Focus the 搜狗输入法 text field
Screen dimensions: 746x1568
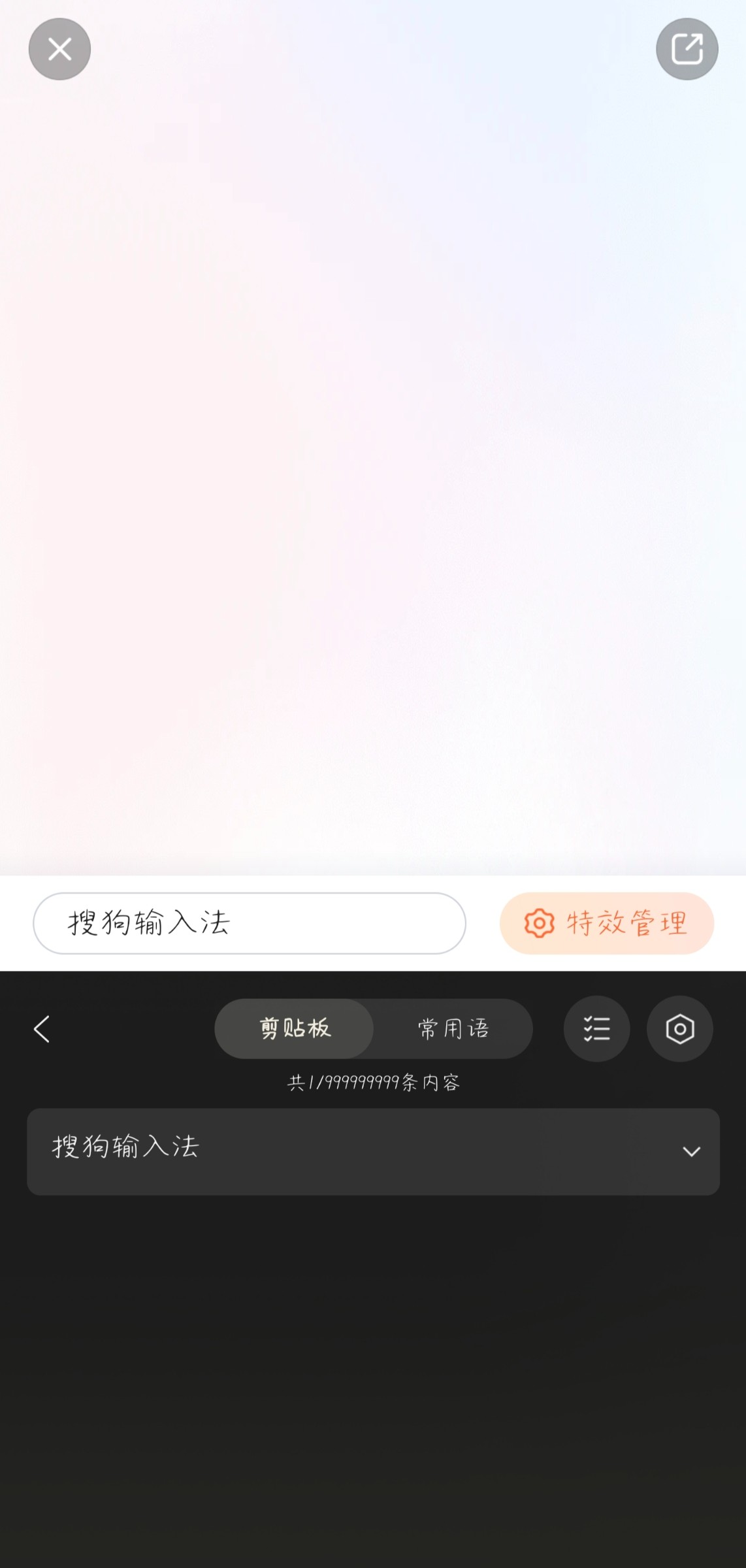[249, 923]
